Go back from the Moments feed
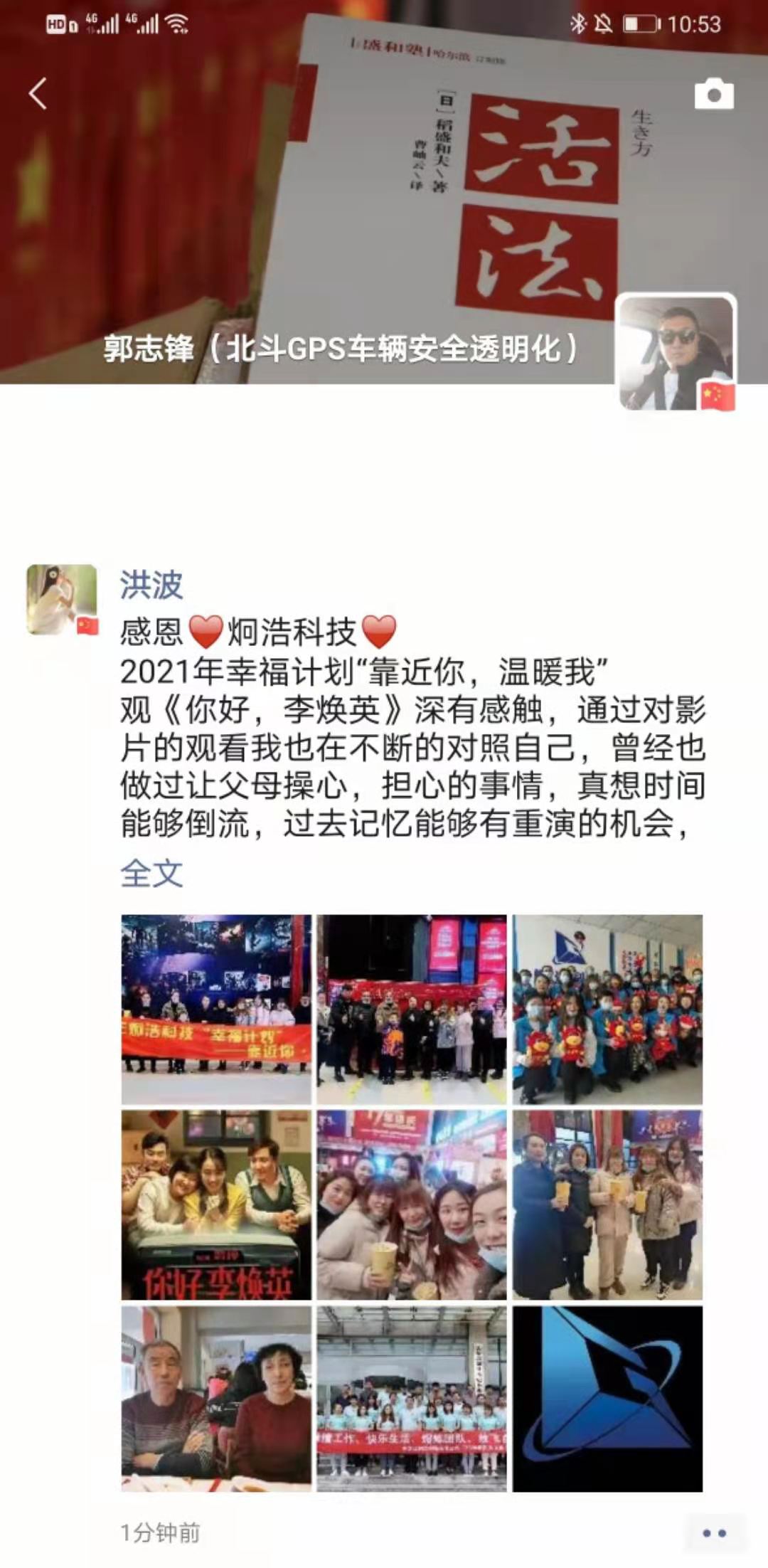The width and height of the screenshot is (768, 1568). 38,94
